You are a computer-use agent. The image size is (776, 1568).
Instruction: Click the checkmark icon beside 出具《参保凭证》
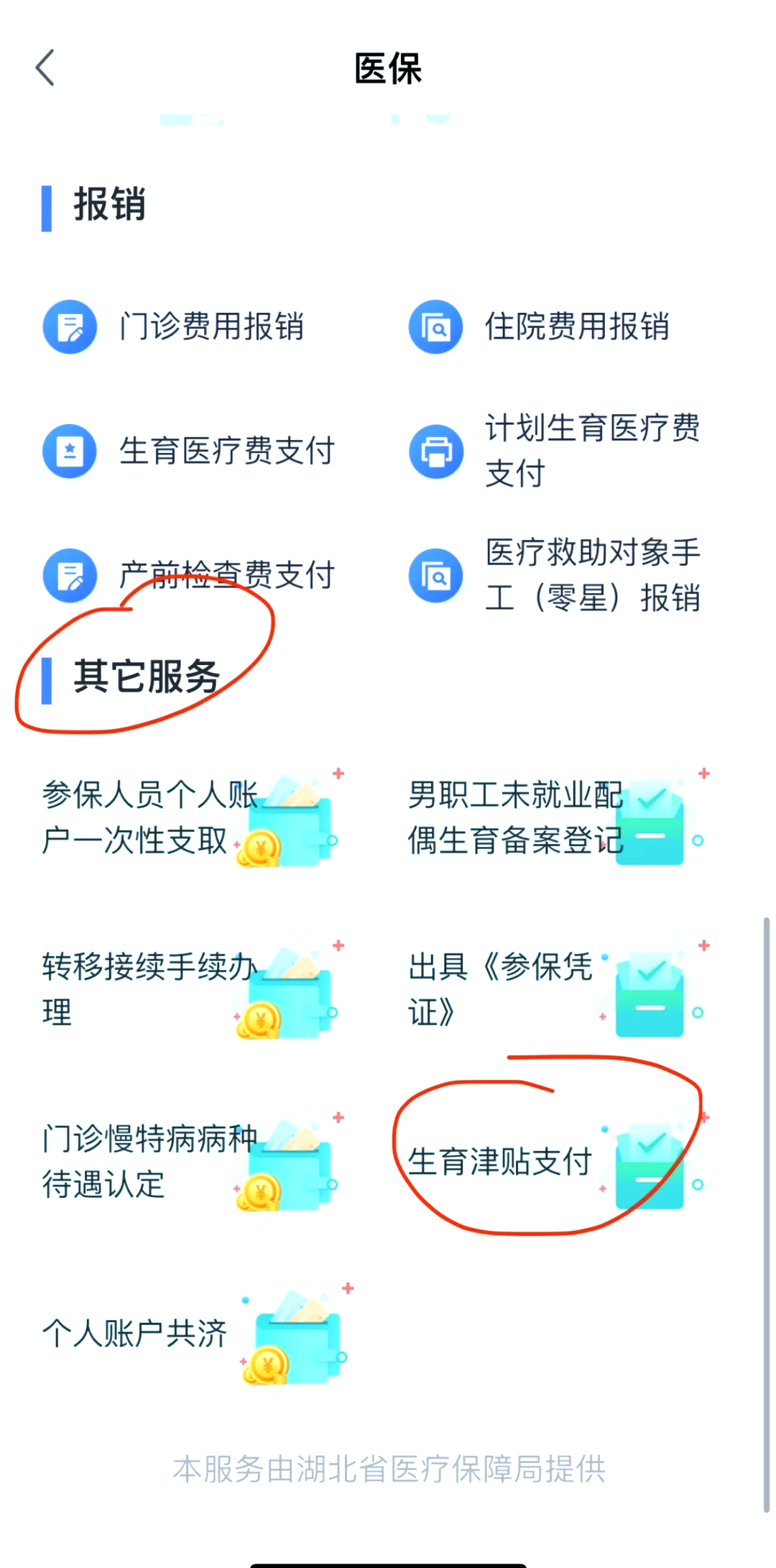point(650,996)
